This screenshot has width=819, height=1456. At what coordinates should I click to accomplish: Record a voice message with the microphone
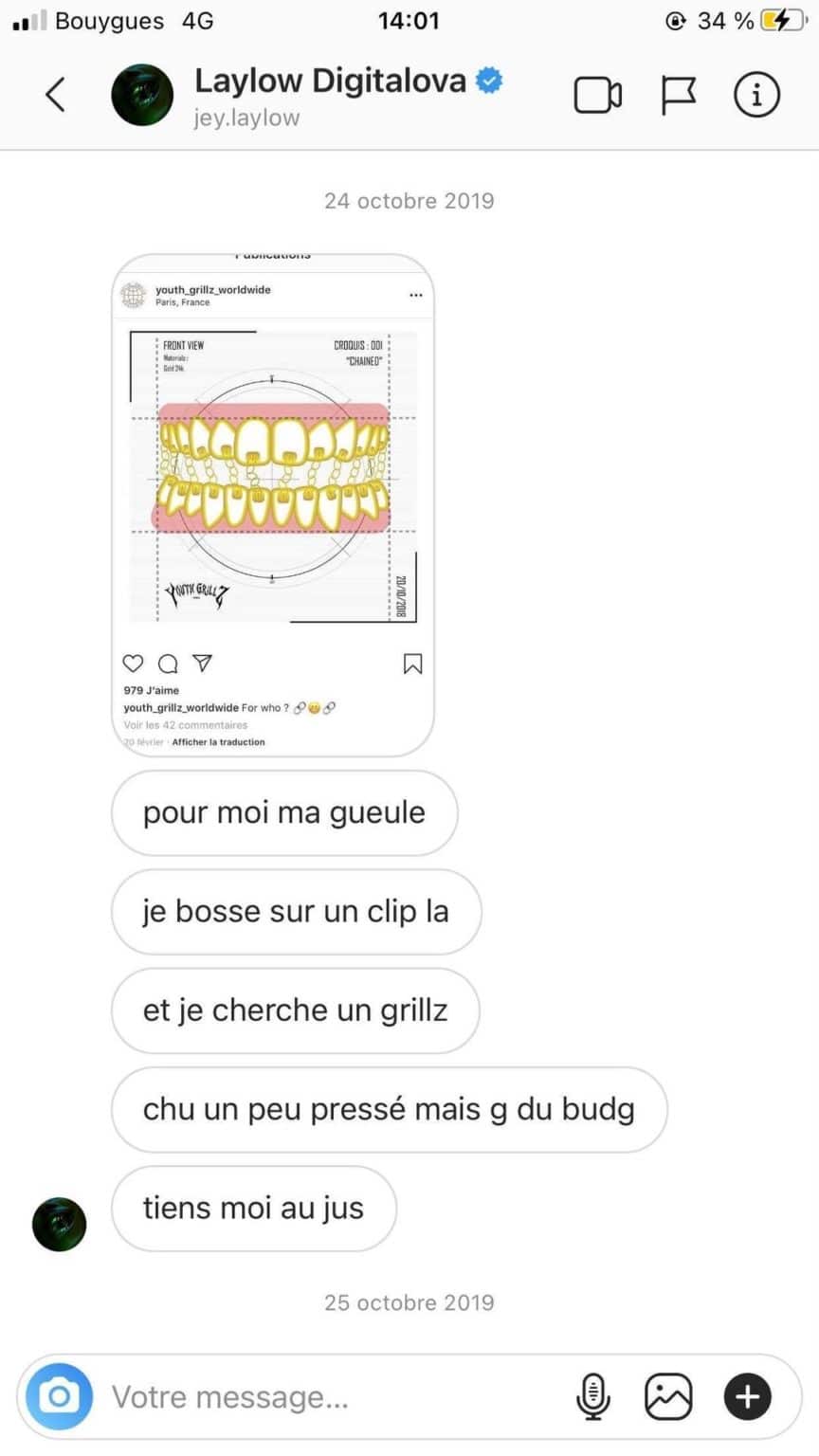593,1396
